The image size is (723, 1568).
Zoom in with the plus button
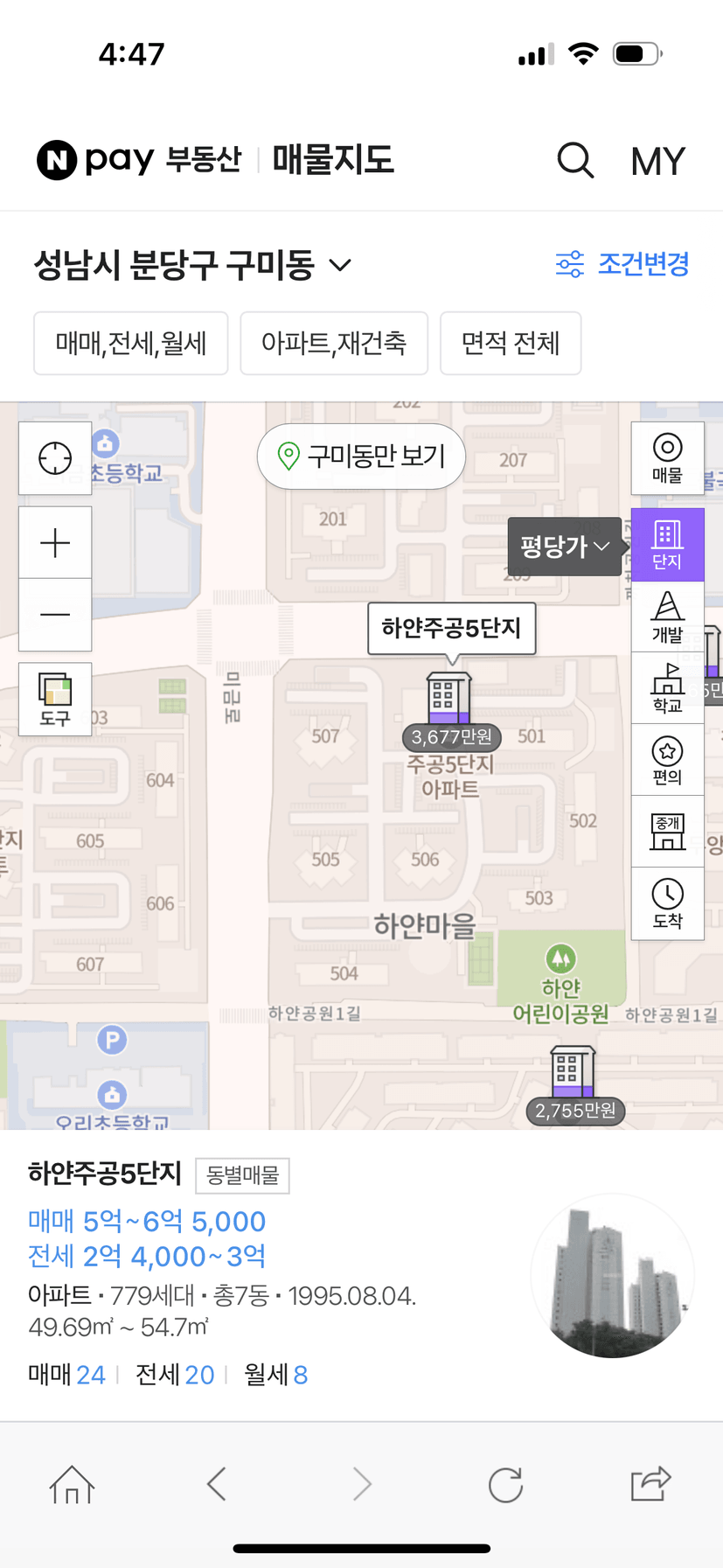[x=55, y=542]
